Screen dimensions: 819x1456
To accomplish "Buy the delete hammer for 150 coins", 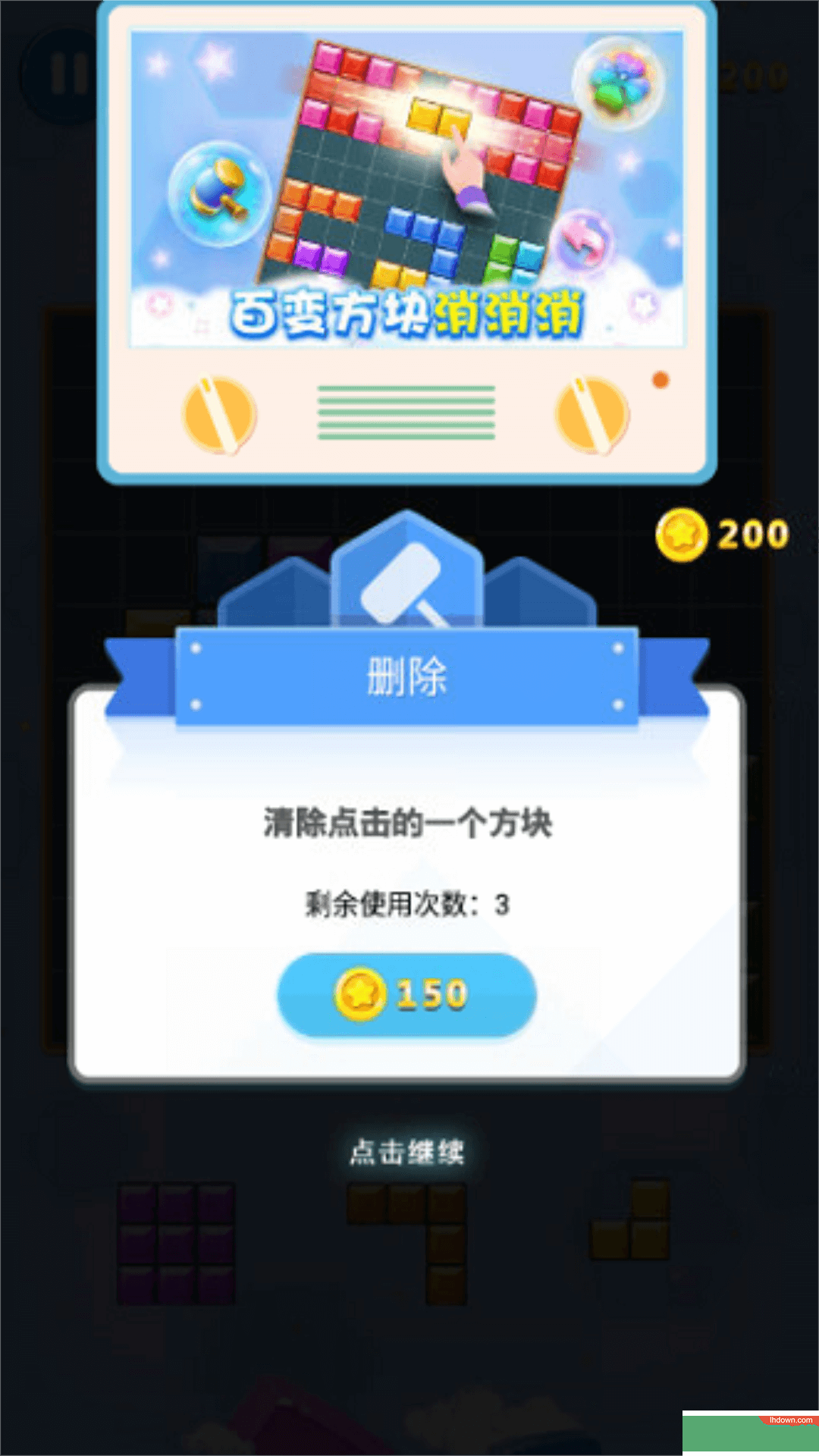I will pyautogui.click(x=407, y=994).
